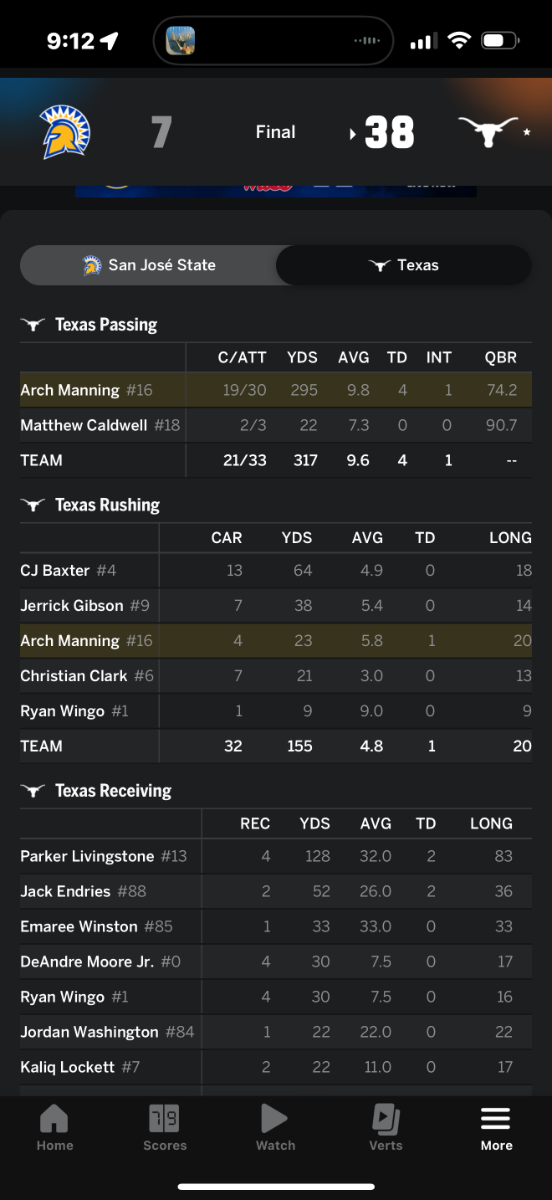Open the Verts tab
The width and height of the screenshot is (552, 1200).
[x=386, y=1128]
